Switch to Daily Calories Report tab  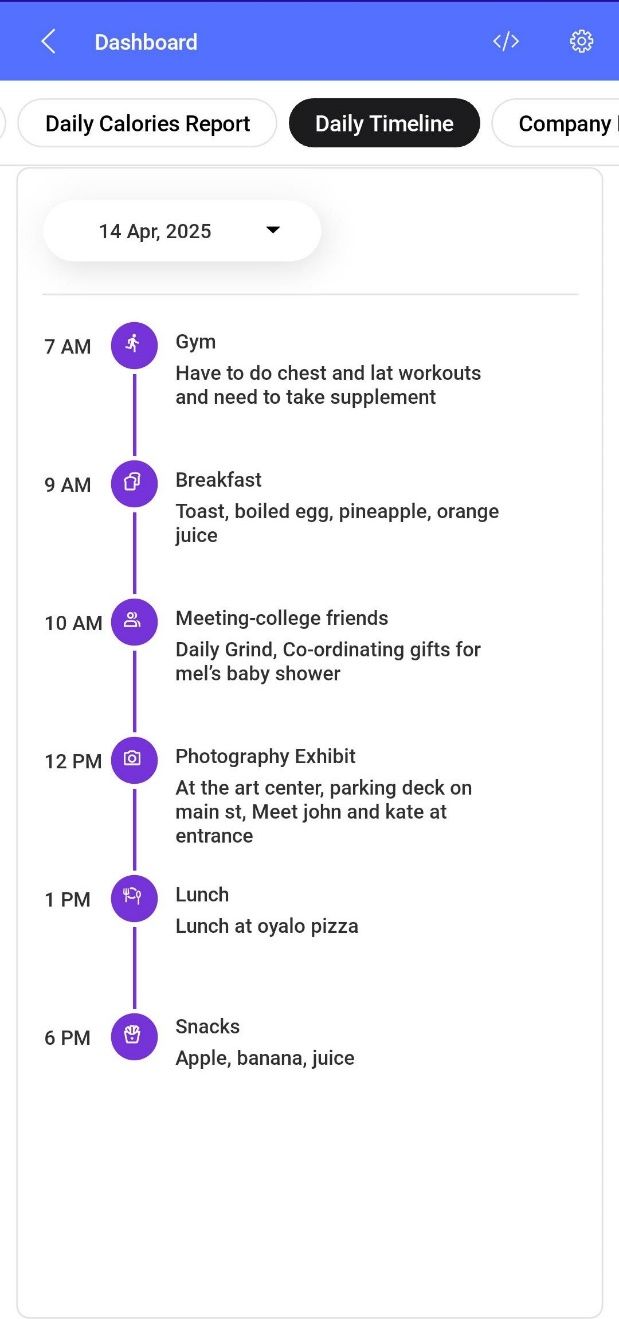click(x=148, y=124)
